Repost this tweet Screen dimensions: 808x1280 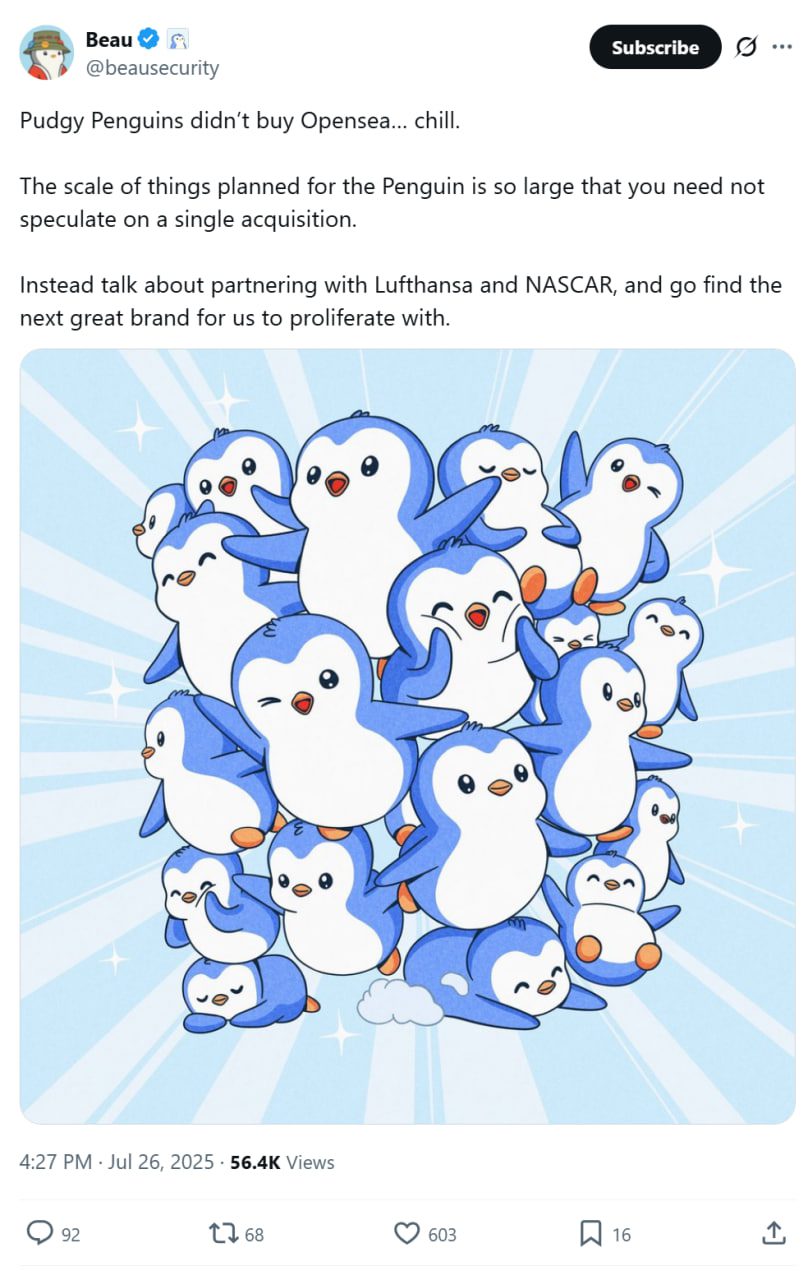pyautogui.click(x=222, y=1233)
